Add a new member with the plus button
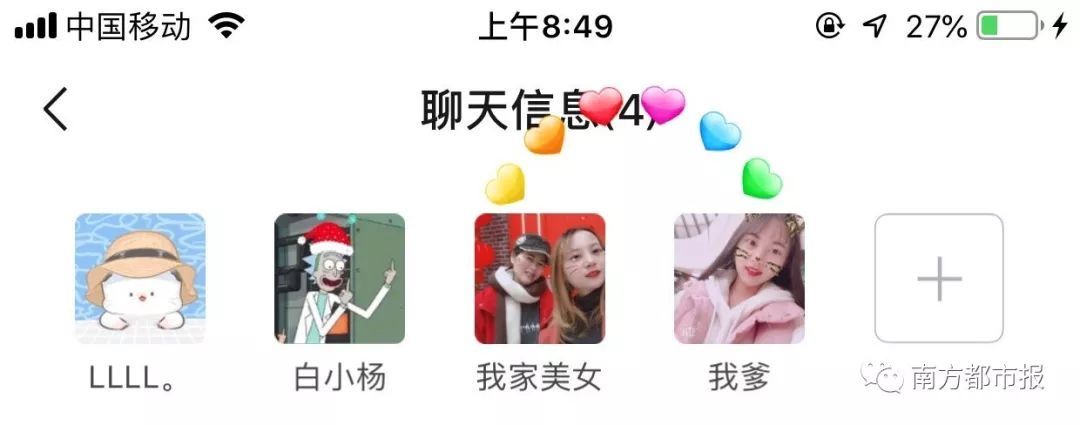This screenshot has width=1080, height=425. 939,279
